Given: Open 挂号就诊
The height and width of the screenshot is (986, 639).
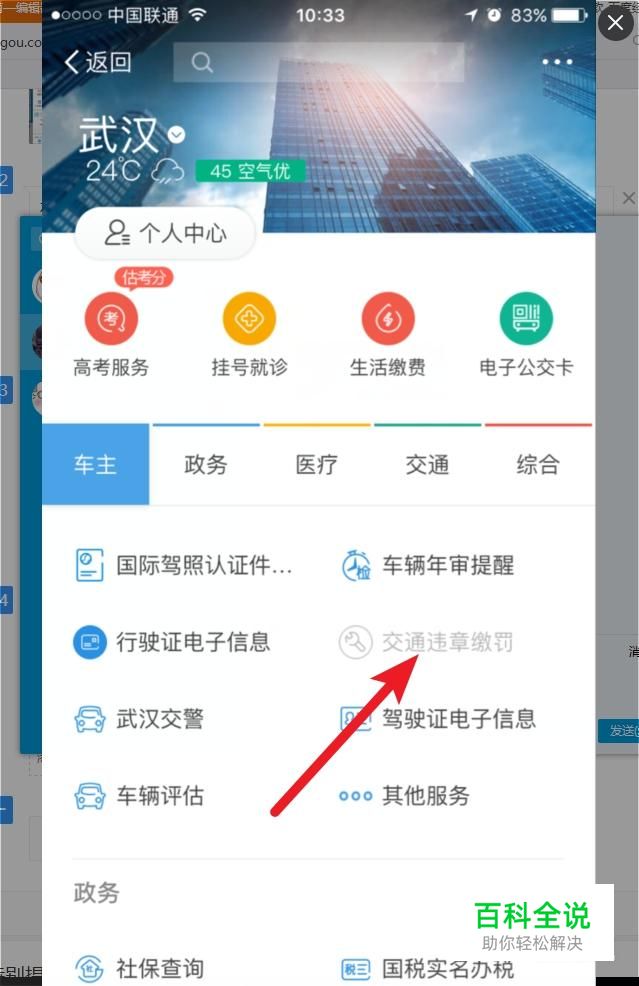Looking at the screenshot, I should (x=250, y=335).
